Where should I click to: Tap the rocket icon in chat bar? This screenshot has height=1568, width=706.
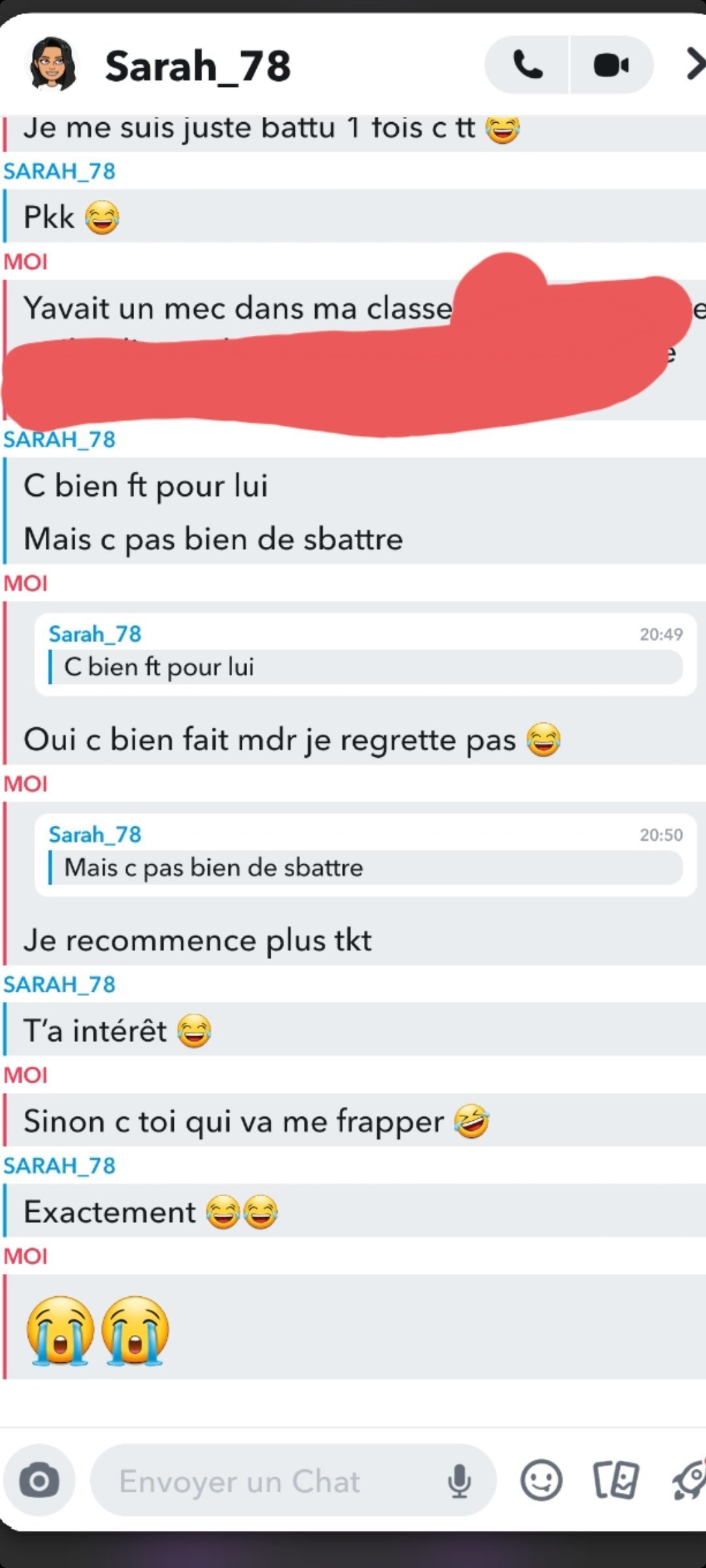coord(690,1480)
